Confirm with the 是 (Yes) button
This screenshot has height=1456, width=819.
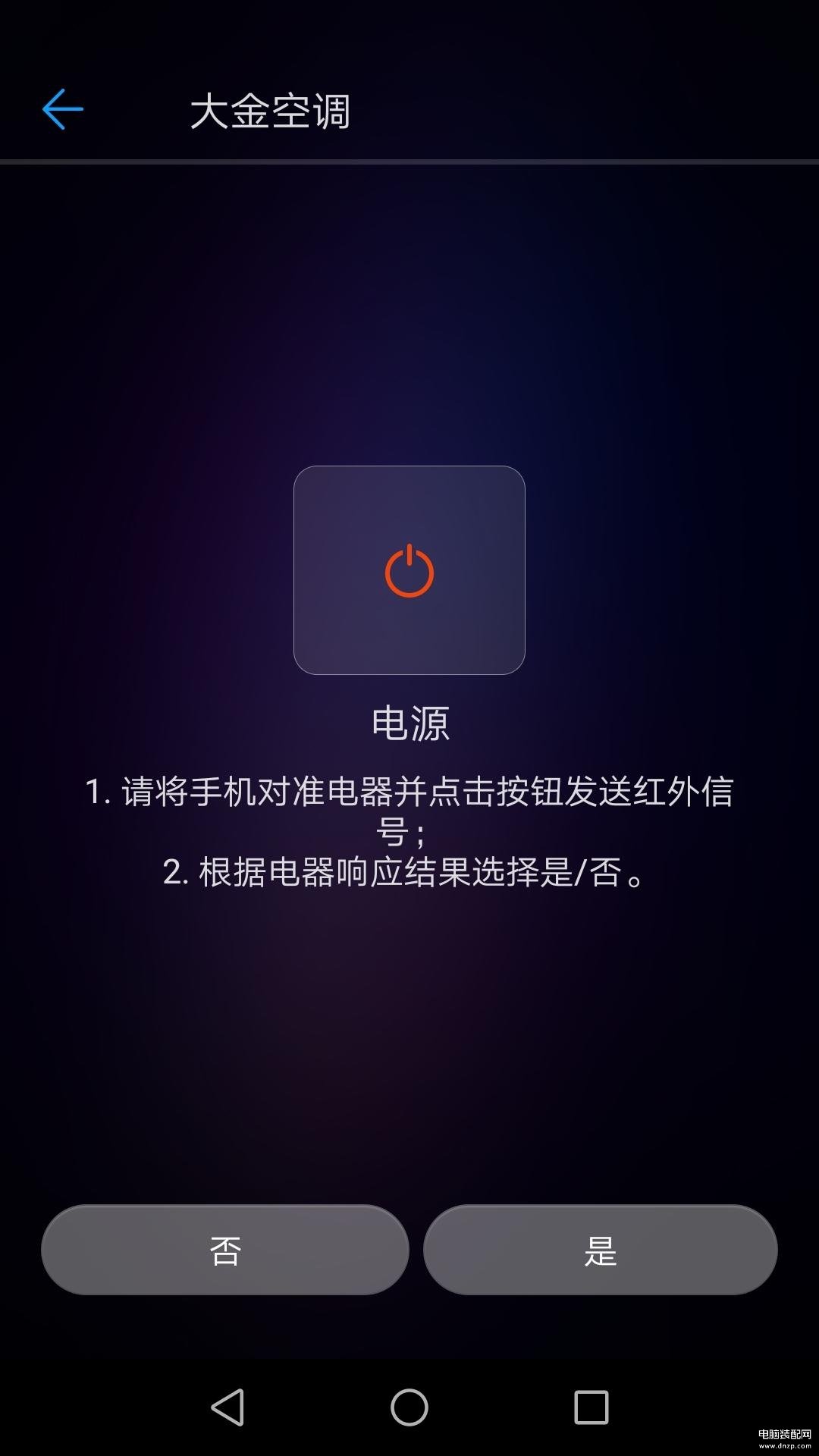point(601,1250)
